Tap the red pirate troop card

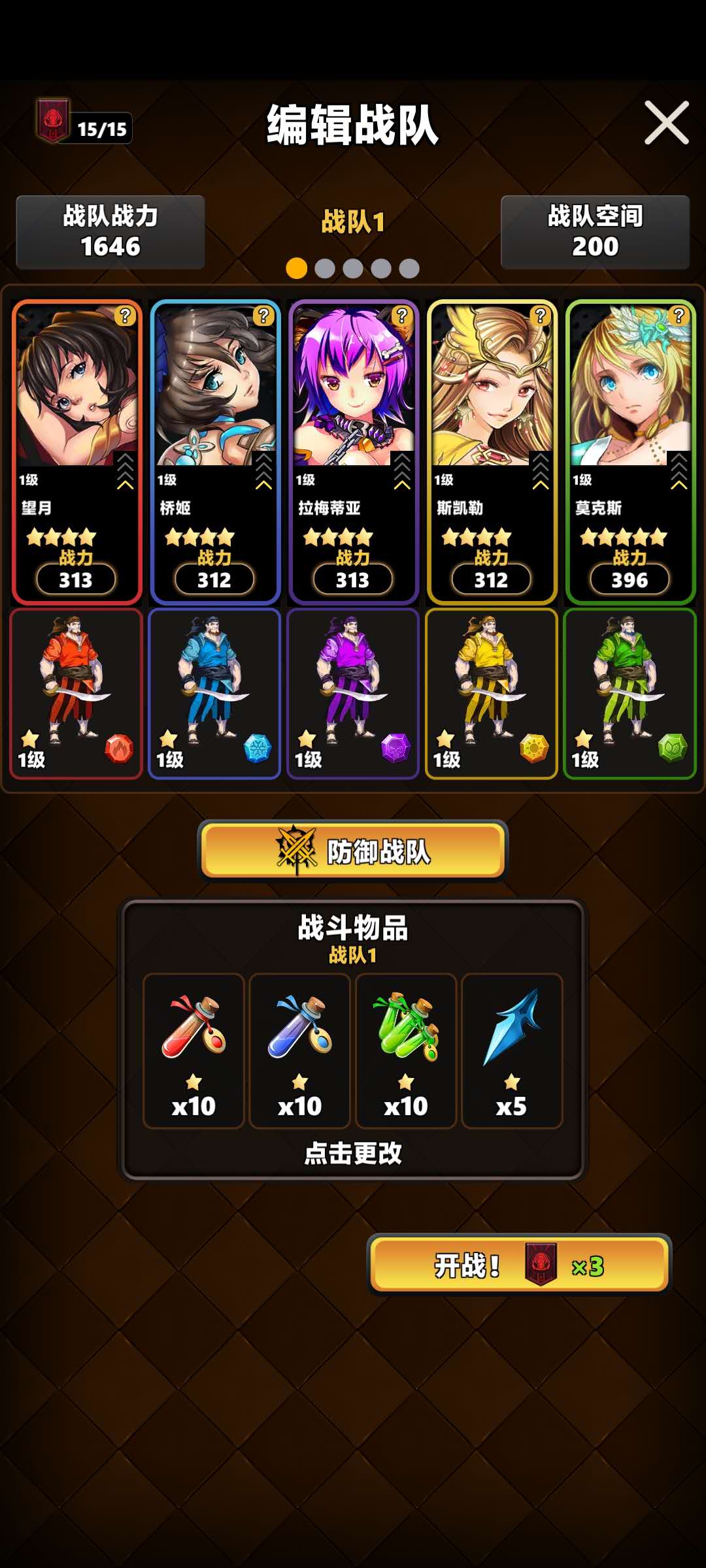pyautogui.click(x=76, y=694)
